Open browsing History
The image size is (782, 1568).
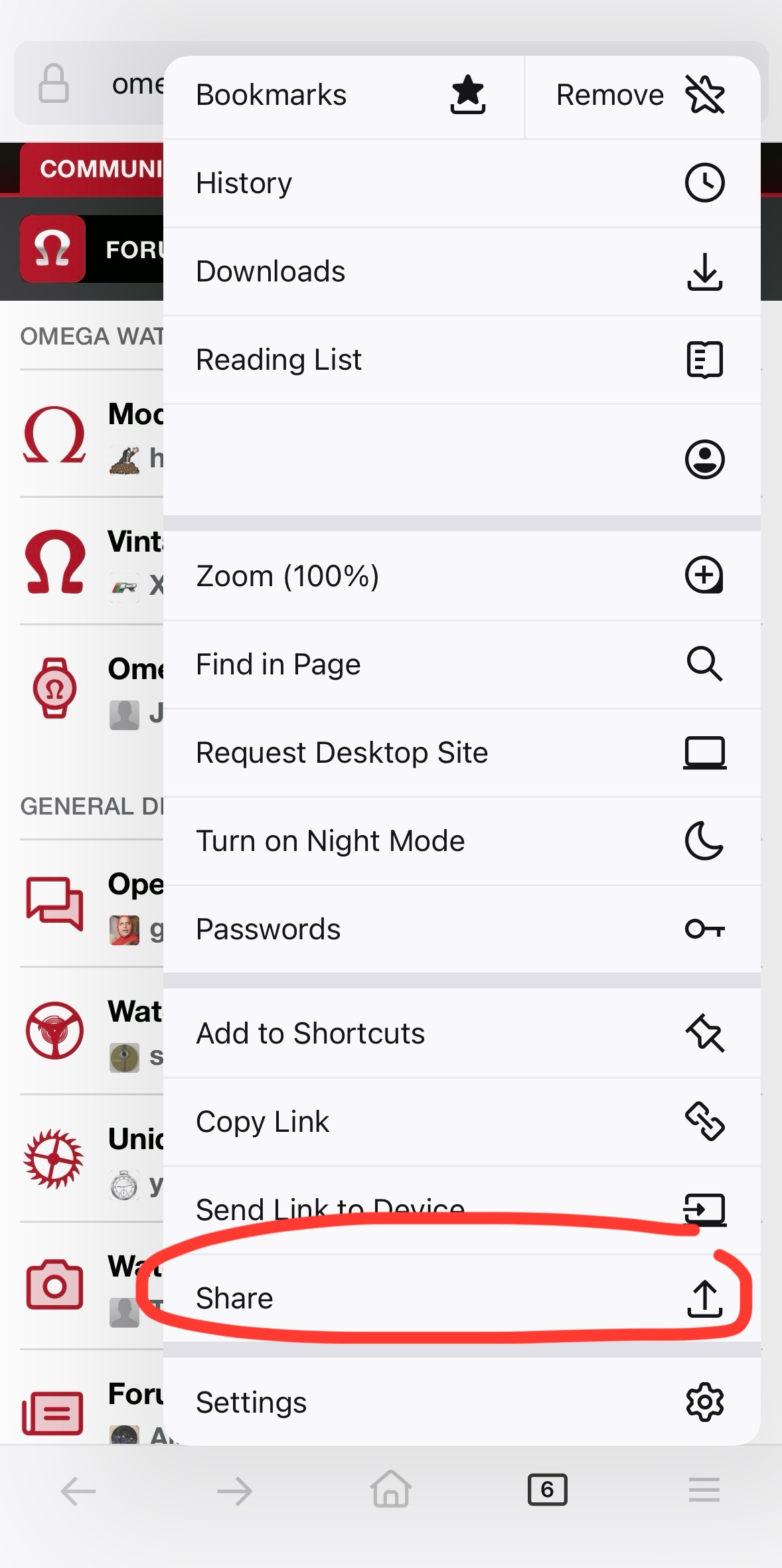tap(461, 183)
